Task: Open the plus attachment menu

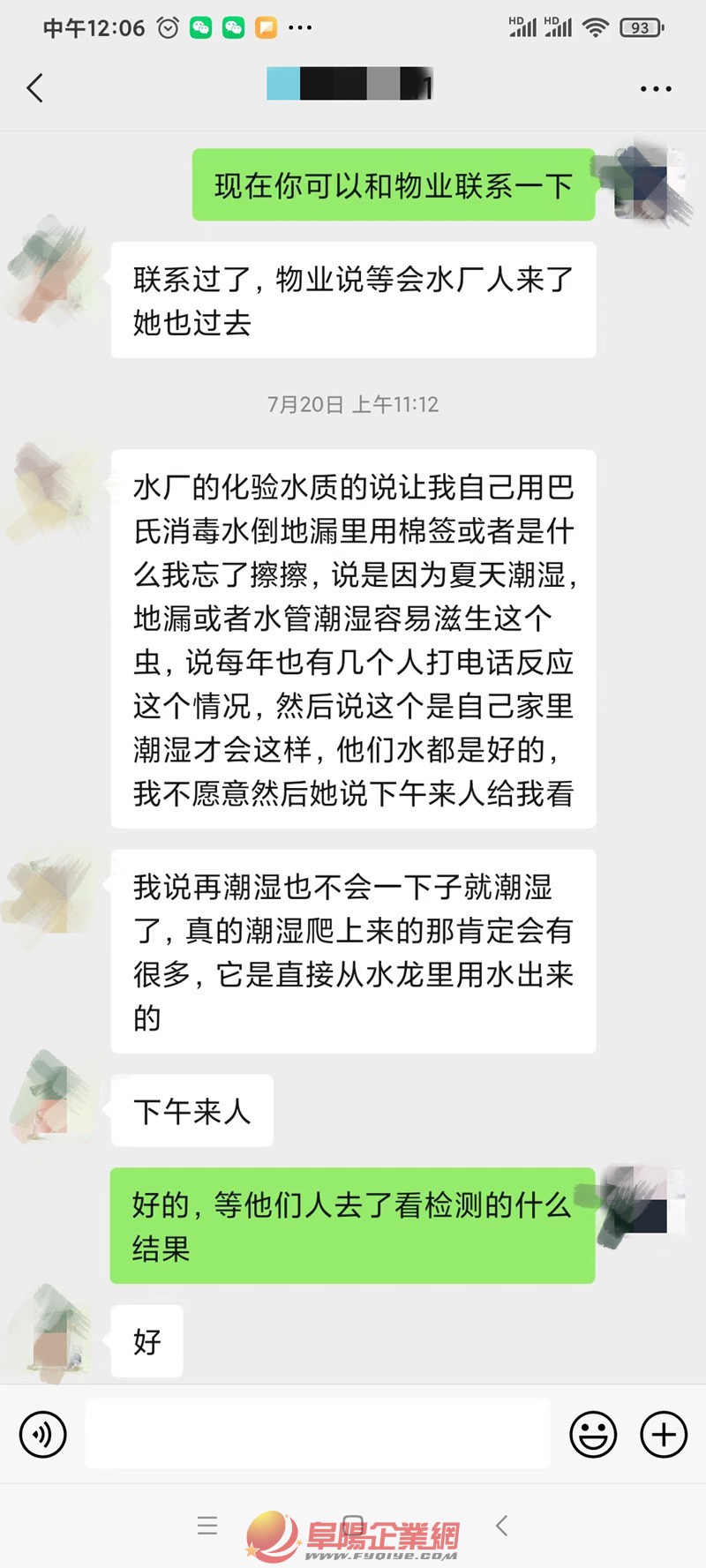Action: pos(664,1434)
